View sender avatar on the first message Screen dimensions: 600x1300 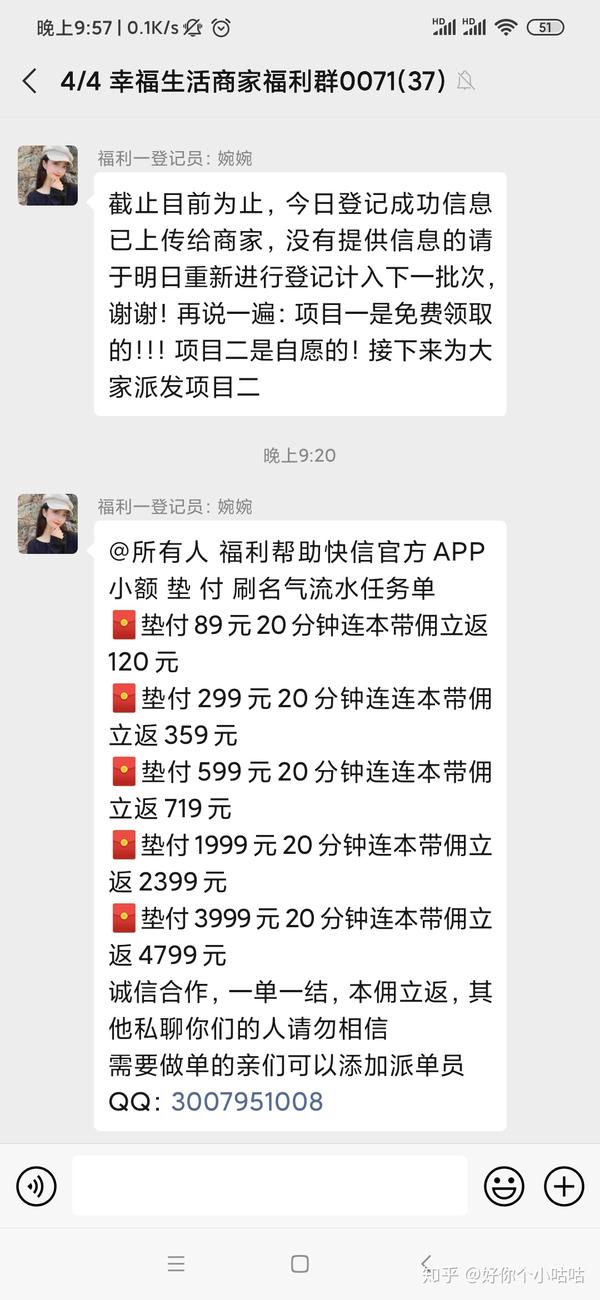click(x=47, y=176)
